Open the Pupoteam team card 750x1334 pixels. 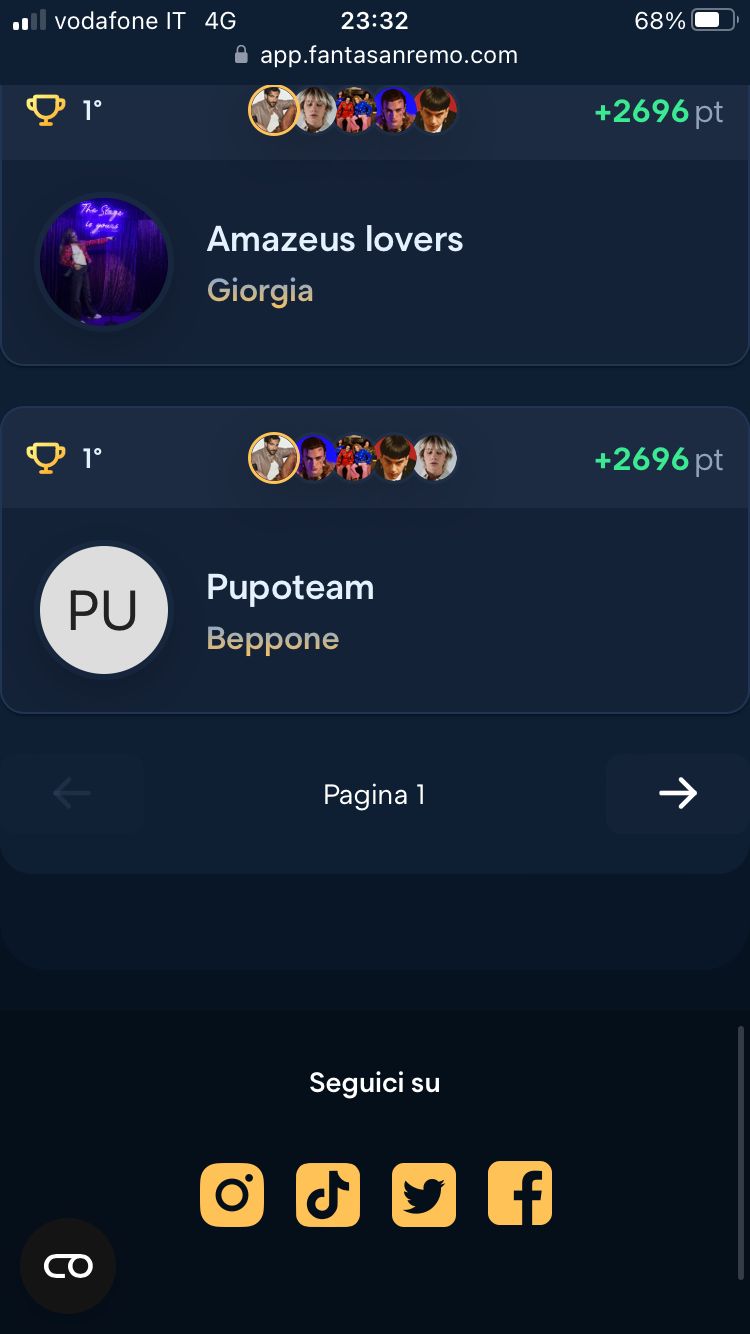click(x=375, y=560)
